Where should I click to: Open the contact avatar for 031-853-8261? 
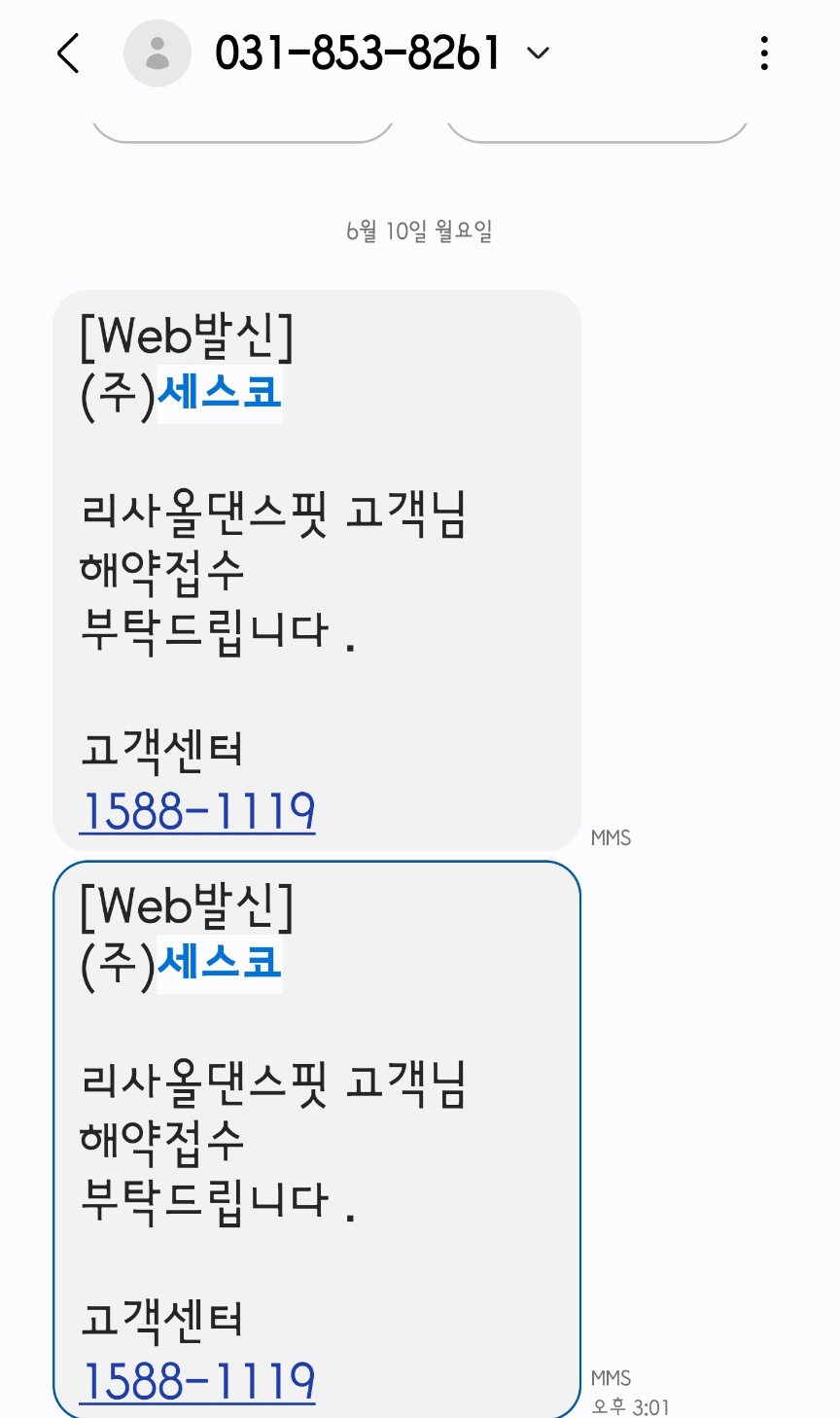(x=157, y=53)
